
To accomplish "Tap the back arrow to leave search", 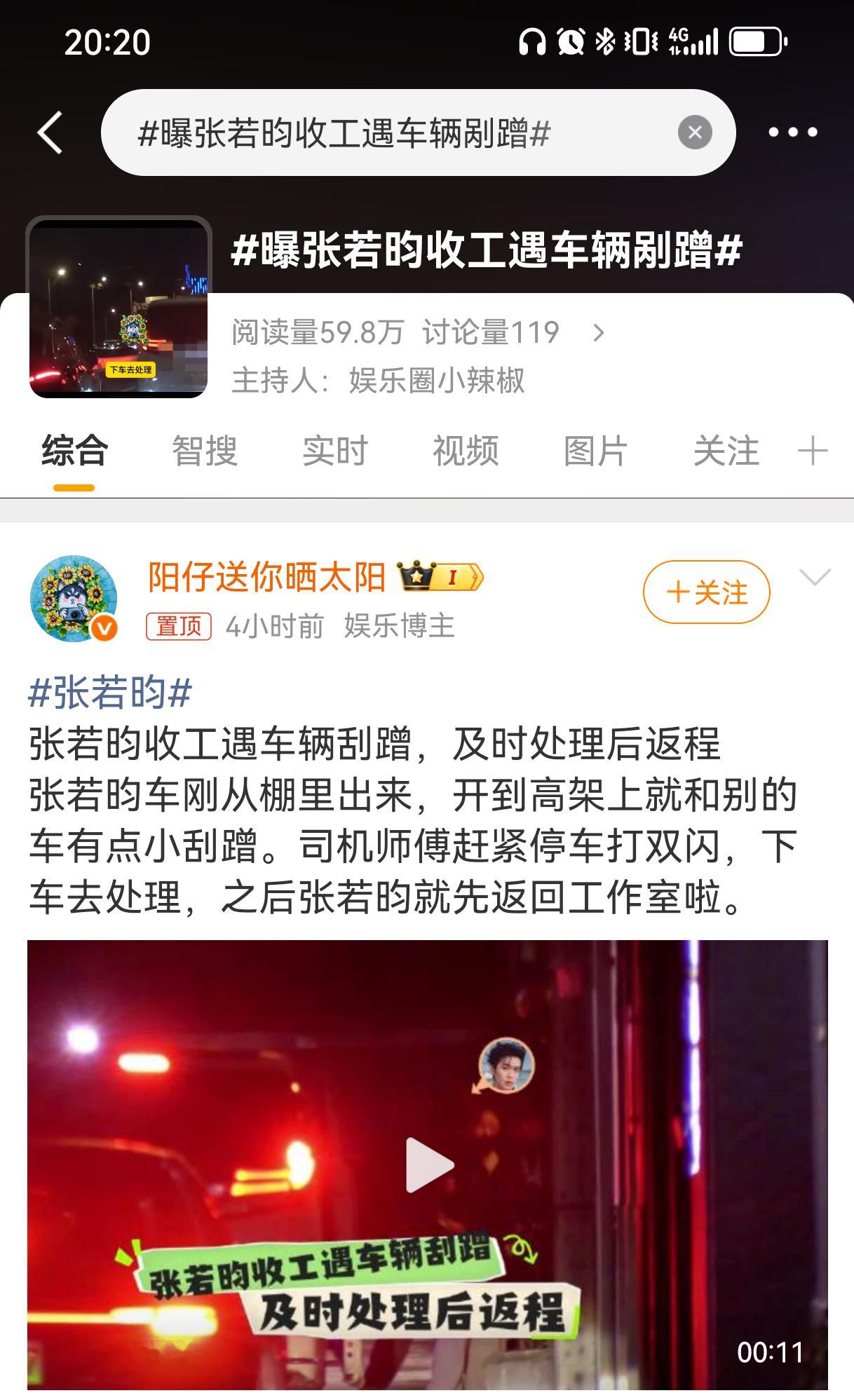I will tap(48, 132).
